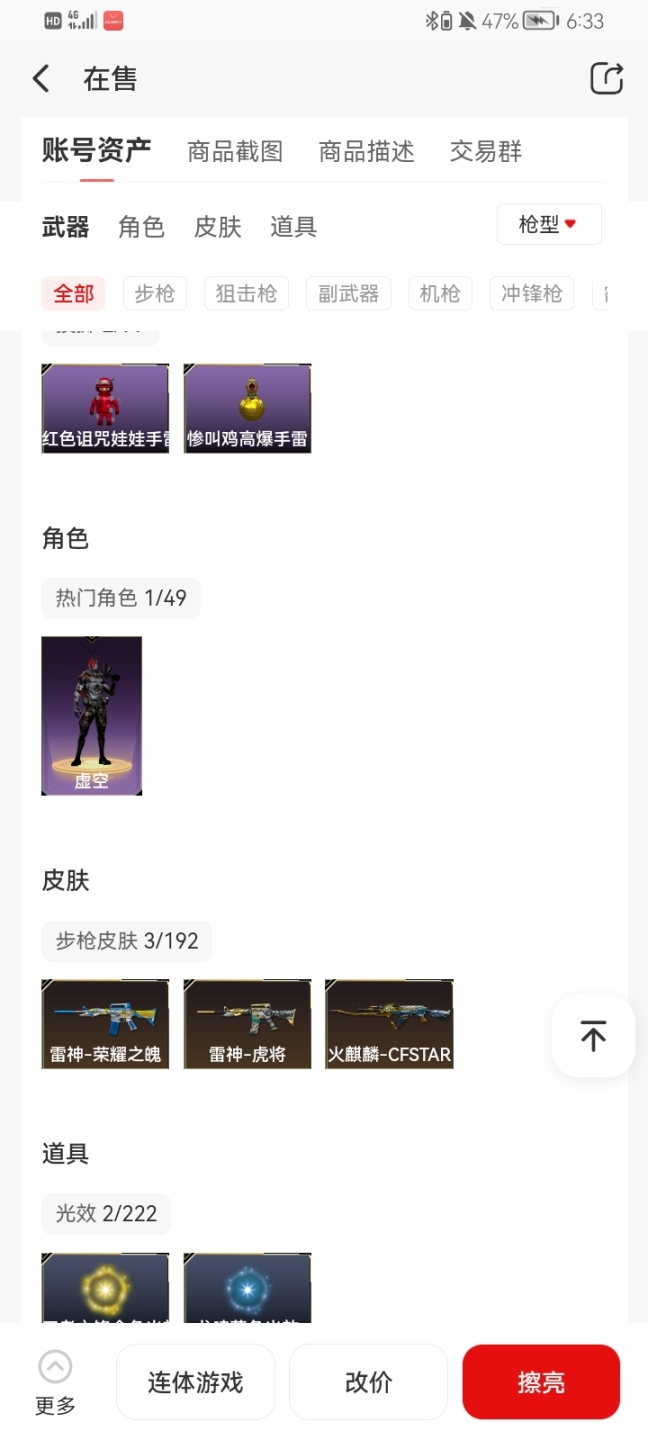Switch to the 商品截图 tab

pyautogui.click(x=235, y=151)
